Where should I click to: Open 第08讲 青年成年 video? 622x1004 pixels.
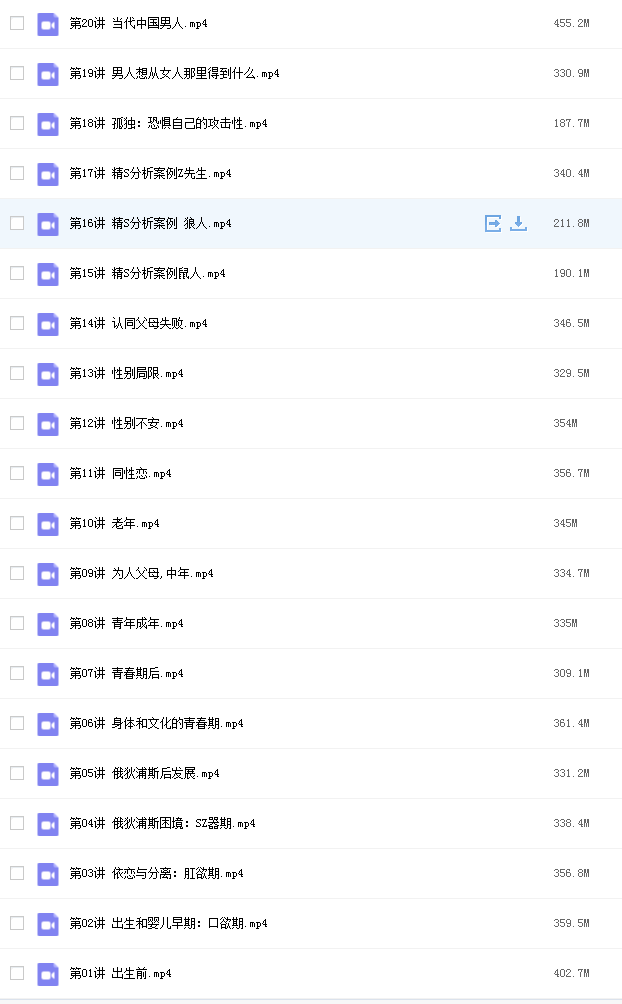tap(126, 623)
